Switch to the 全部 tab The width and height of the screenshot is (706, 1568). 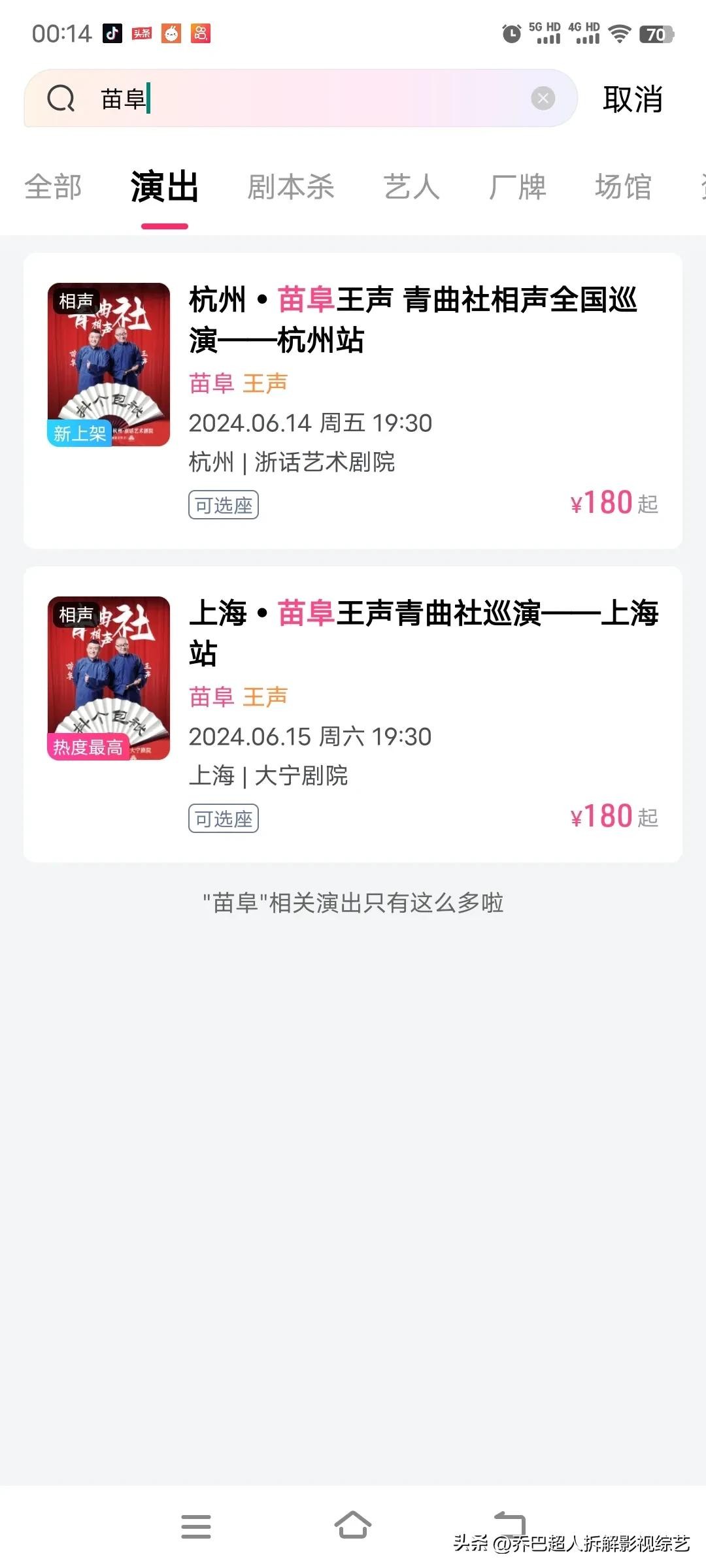coord(53,187)
